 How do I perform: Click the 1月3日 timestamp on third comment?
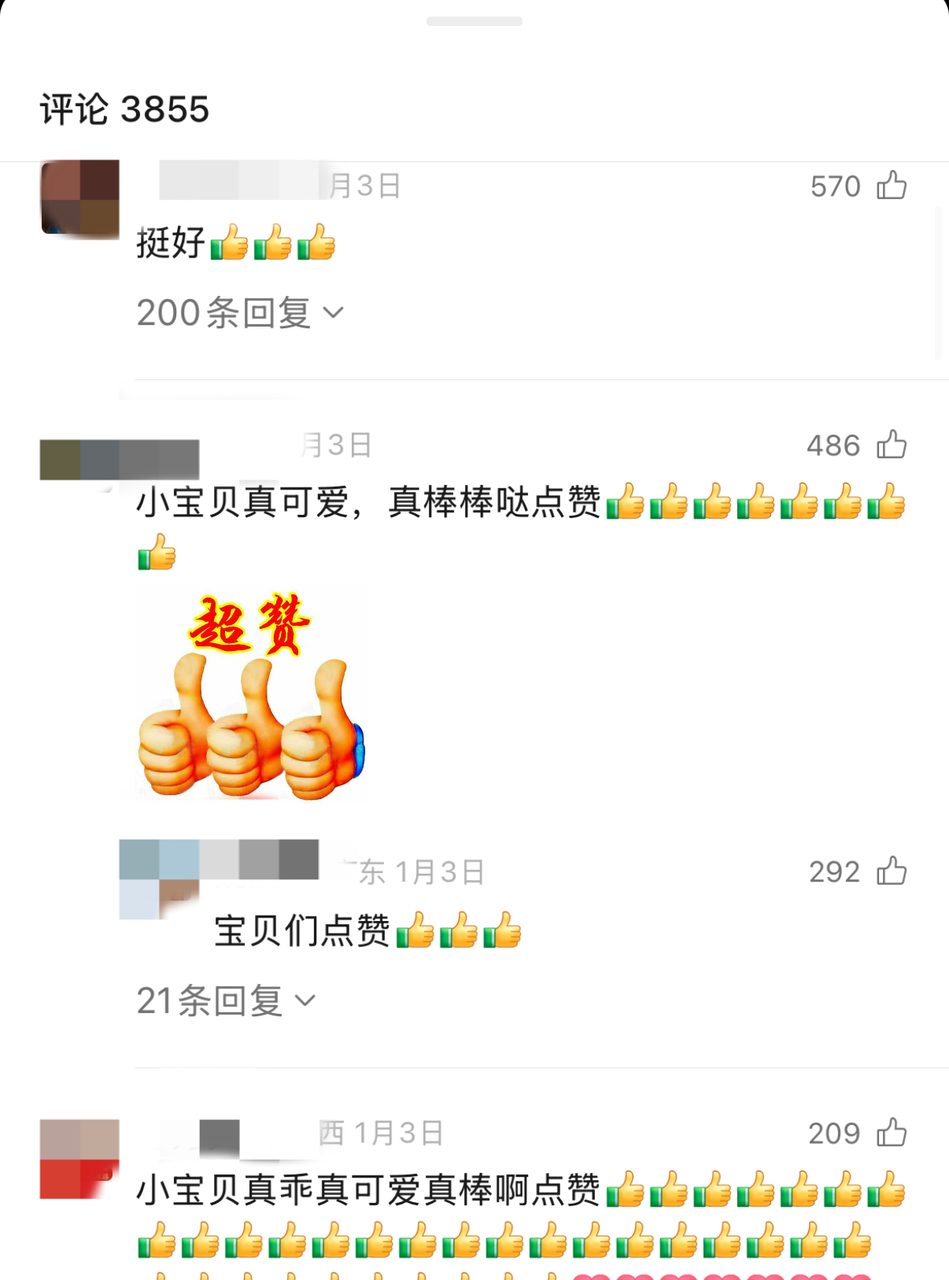pos(440,872)
